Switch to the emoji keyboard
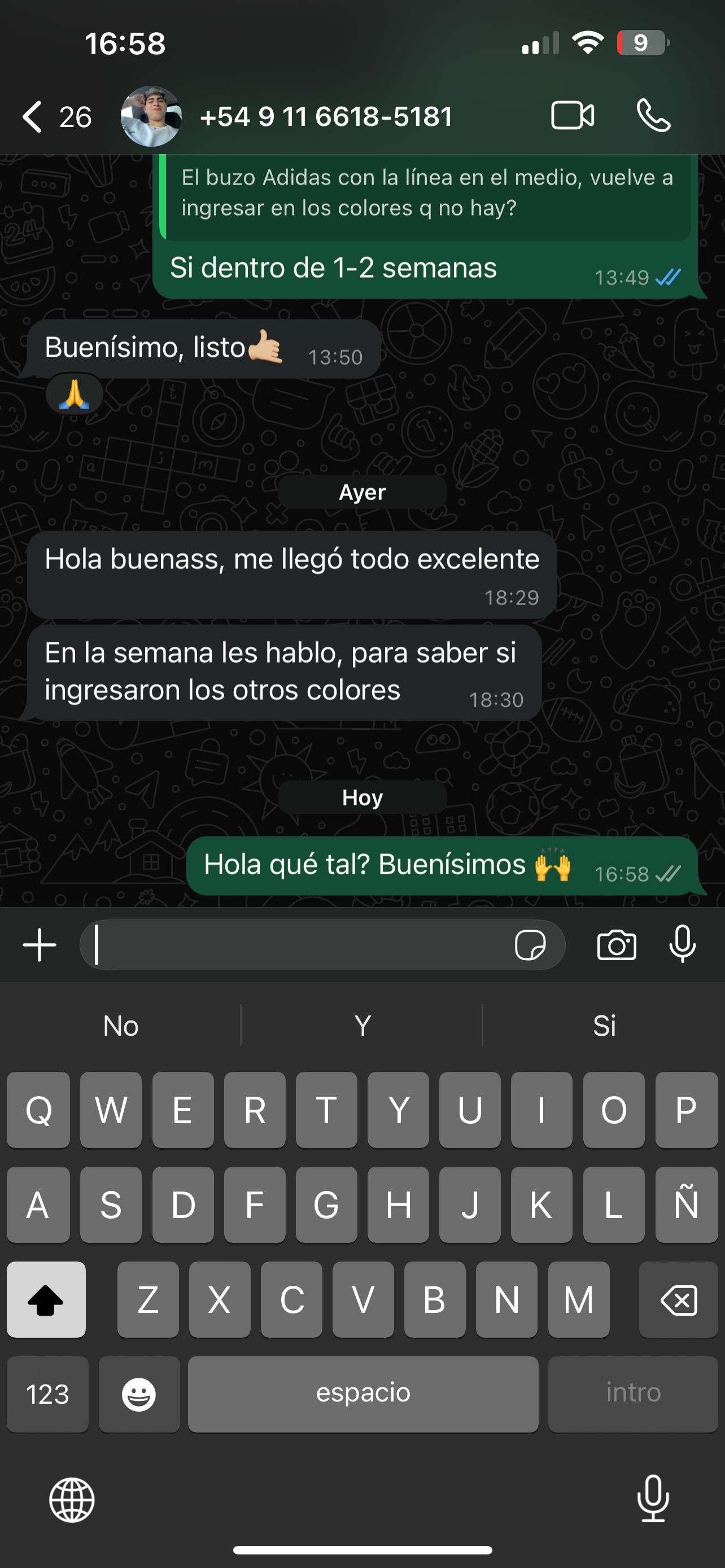Viewport: 725px width, 1568px height. tap(139, 1394)
